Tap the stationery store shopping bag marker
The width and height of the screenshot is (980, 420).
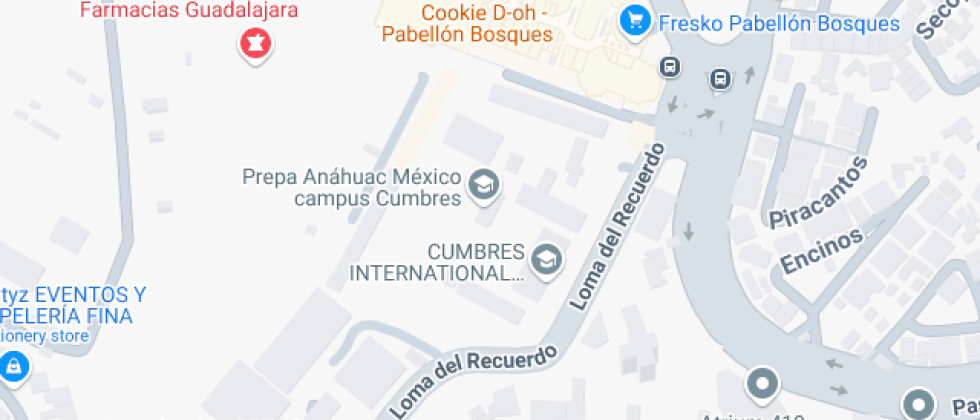click(12, 369)
